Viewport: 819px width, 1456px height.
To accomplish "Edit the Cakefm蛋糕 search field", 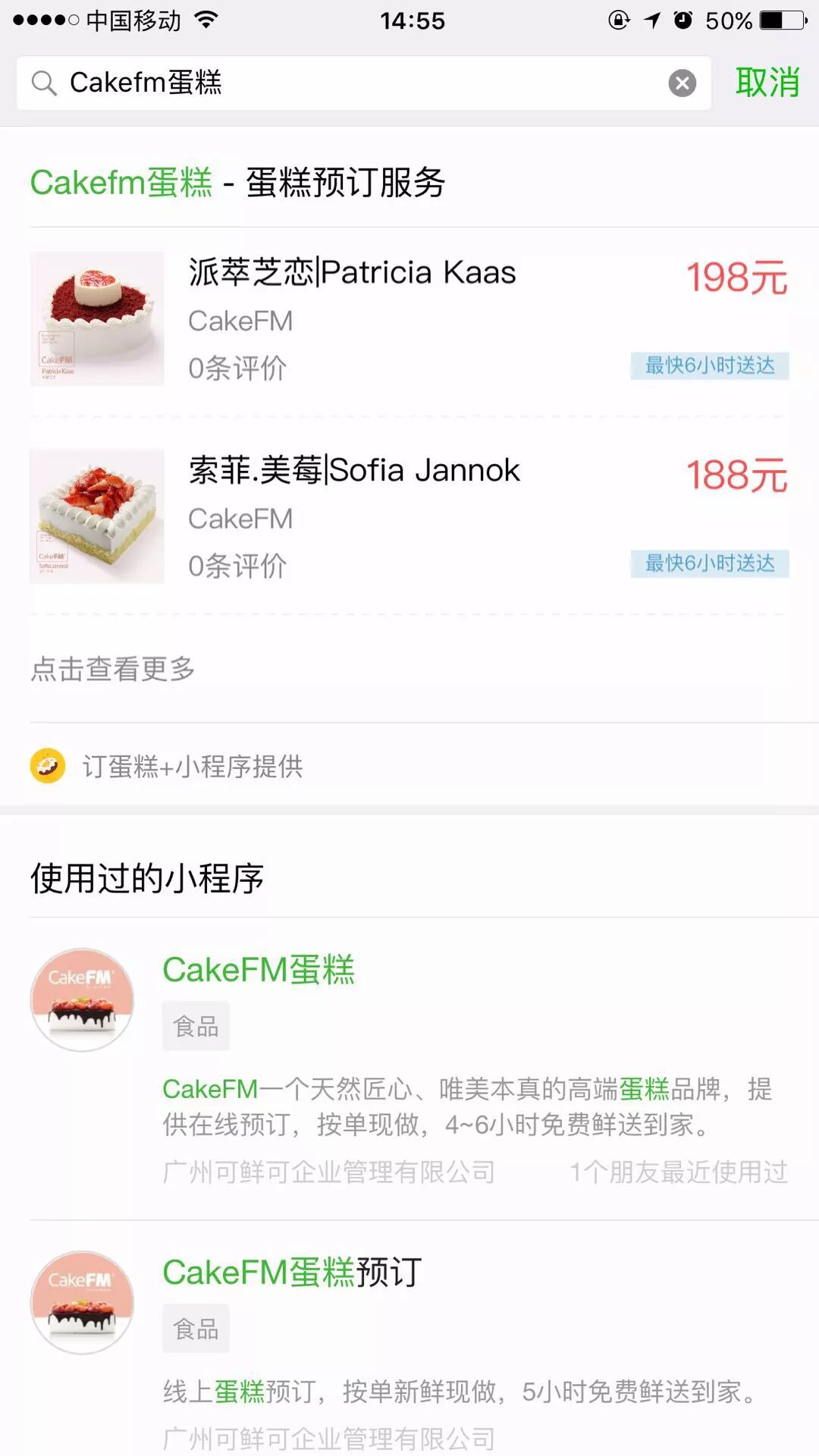I will 341,83.
